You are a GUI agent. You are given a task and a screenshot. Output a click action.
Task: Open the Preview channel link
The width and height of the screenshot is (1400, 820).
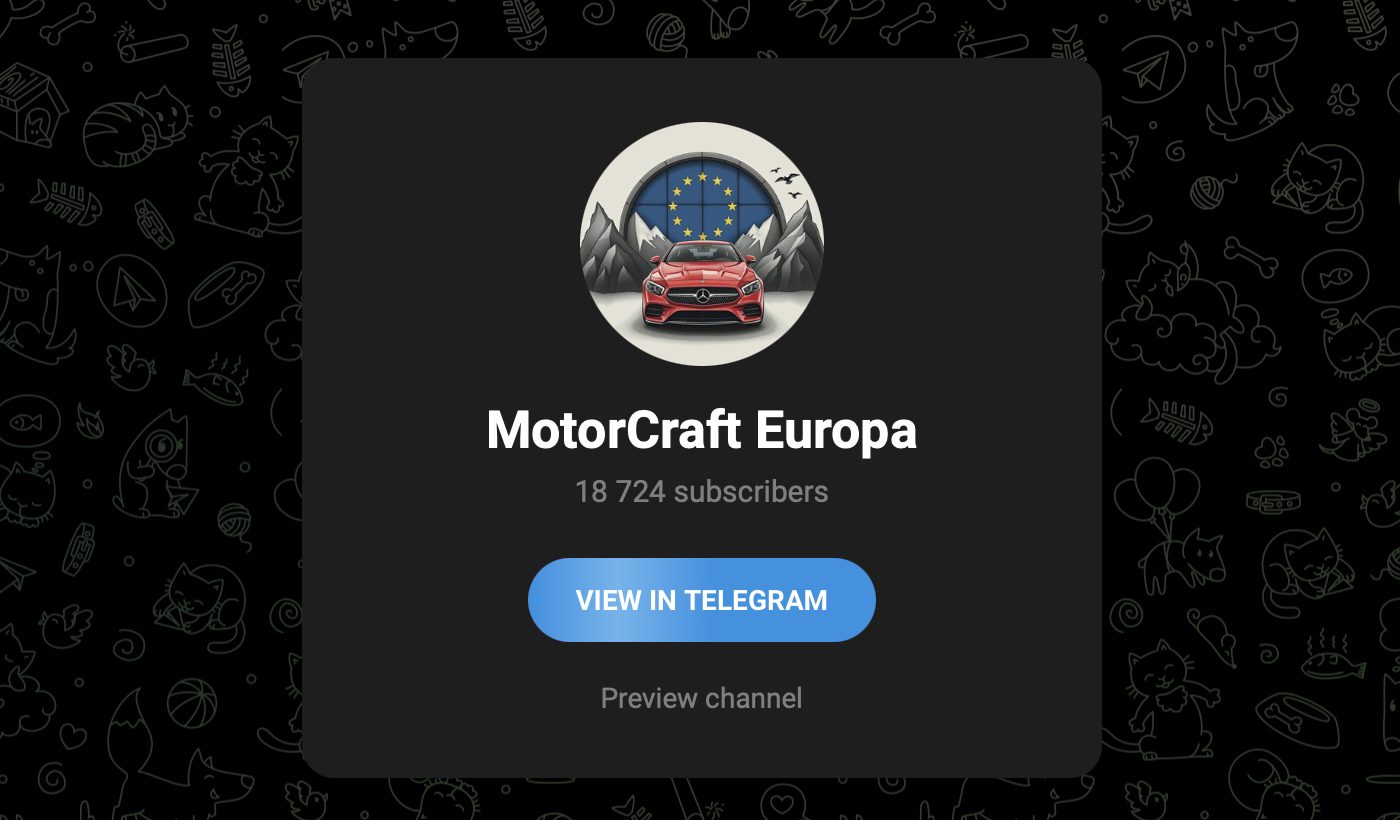(701, 698)
